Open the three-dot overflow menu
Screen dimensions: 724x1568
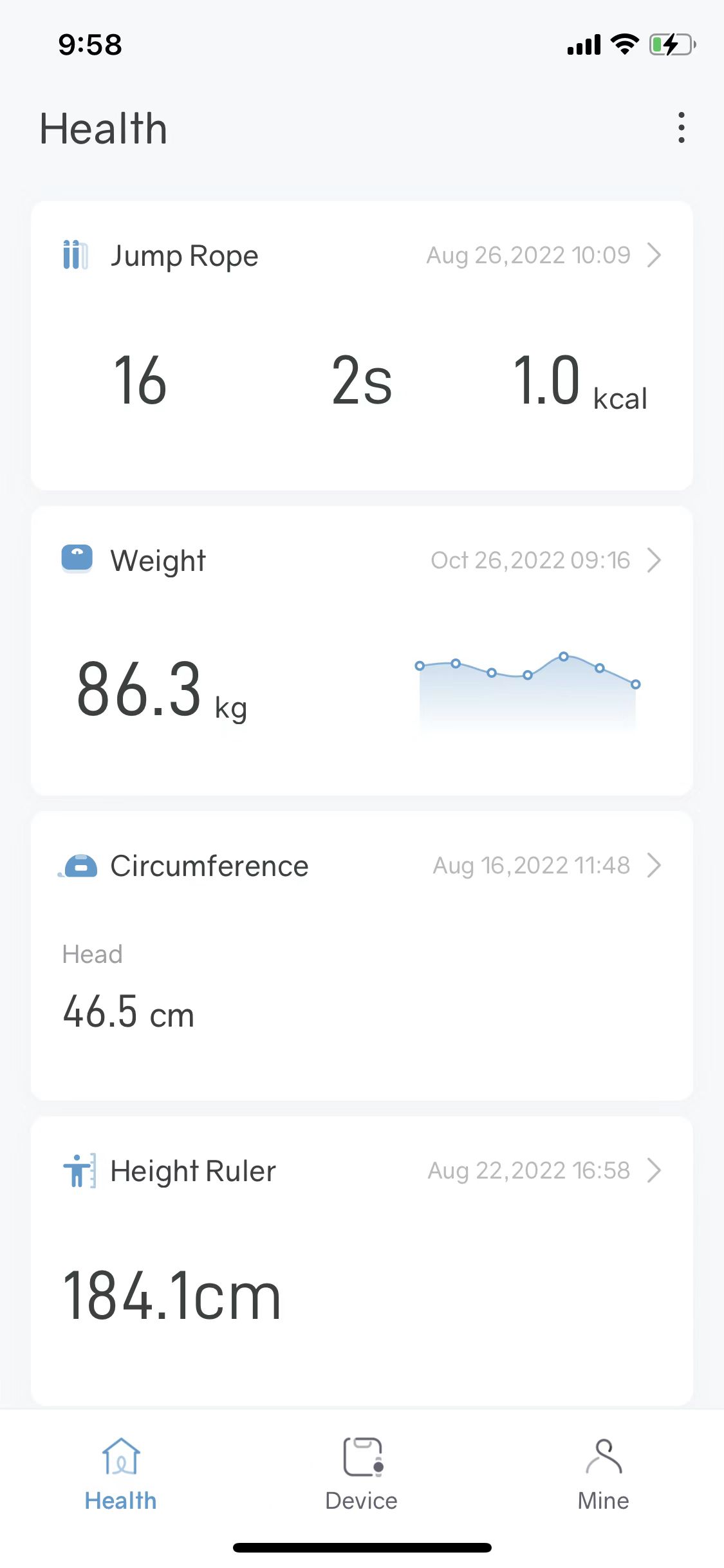tap(681, 127)
